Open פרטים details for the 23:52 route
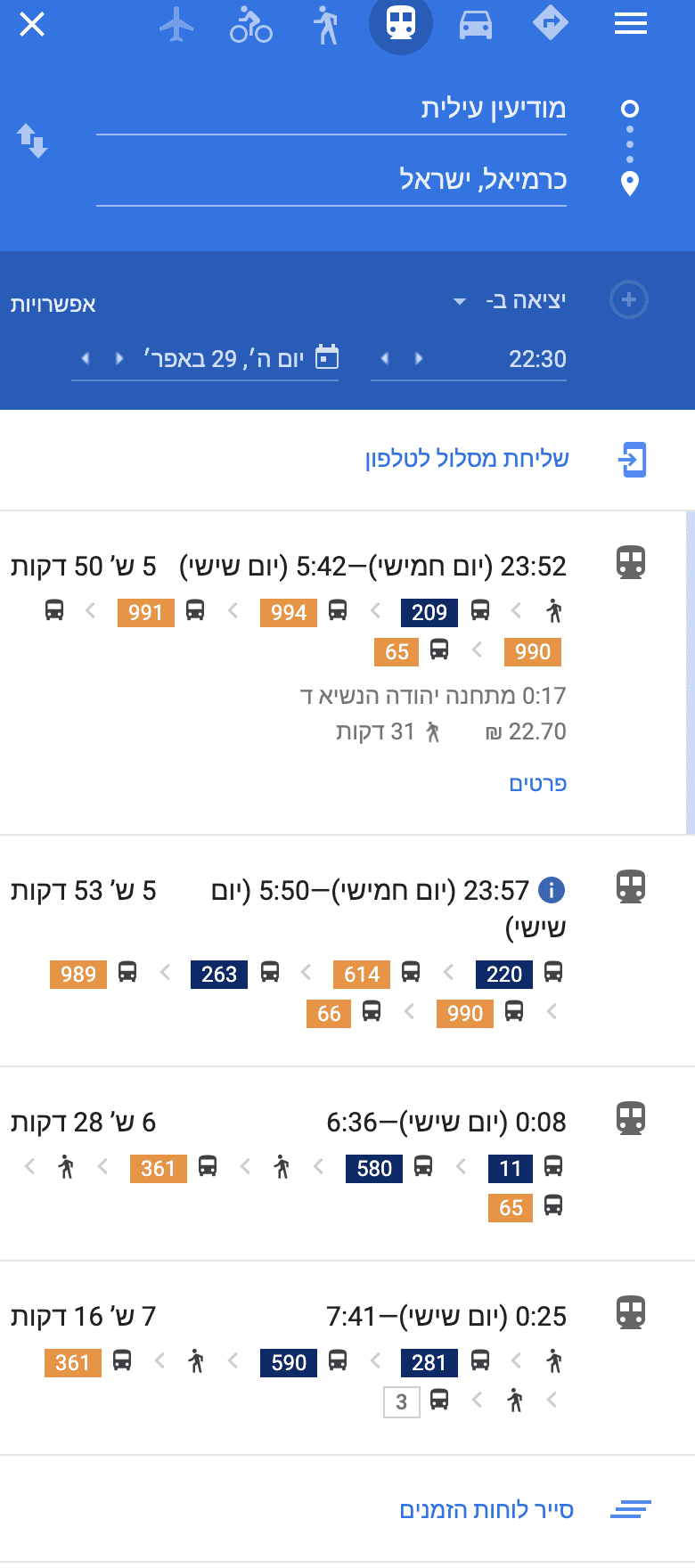 click(x=537, y=784)
